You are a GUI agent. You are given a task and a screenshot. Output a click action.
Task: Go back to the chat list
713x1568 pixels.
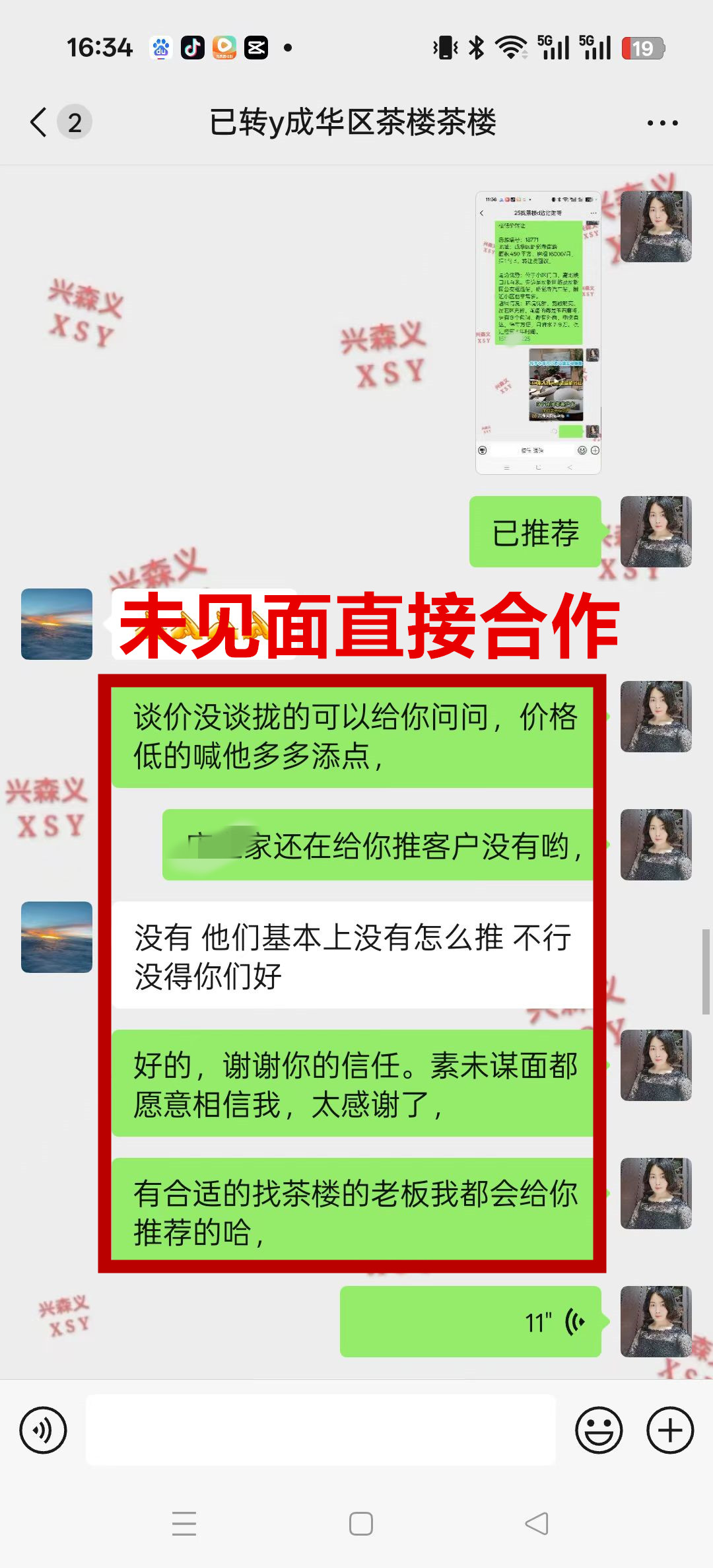point(40,122)
